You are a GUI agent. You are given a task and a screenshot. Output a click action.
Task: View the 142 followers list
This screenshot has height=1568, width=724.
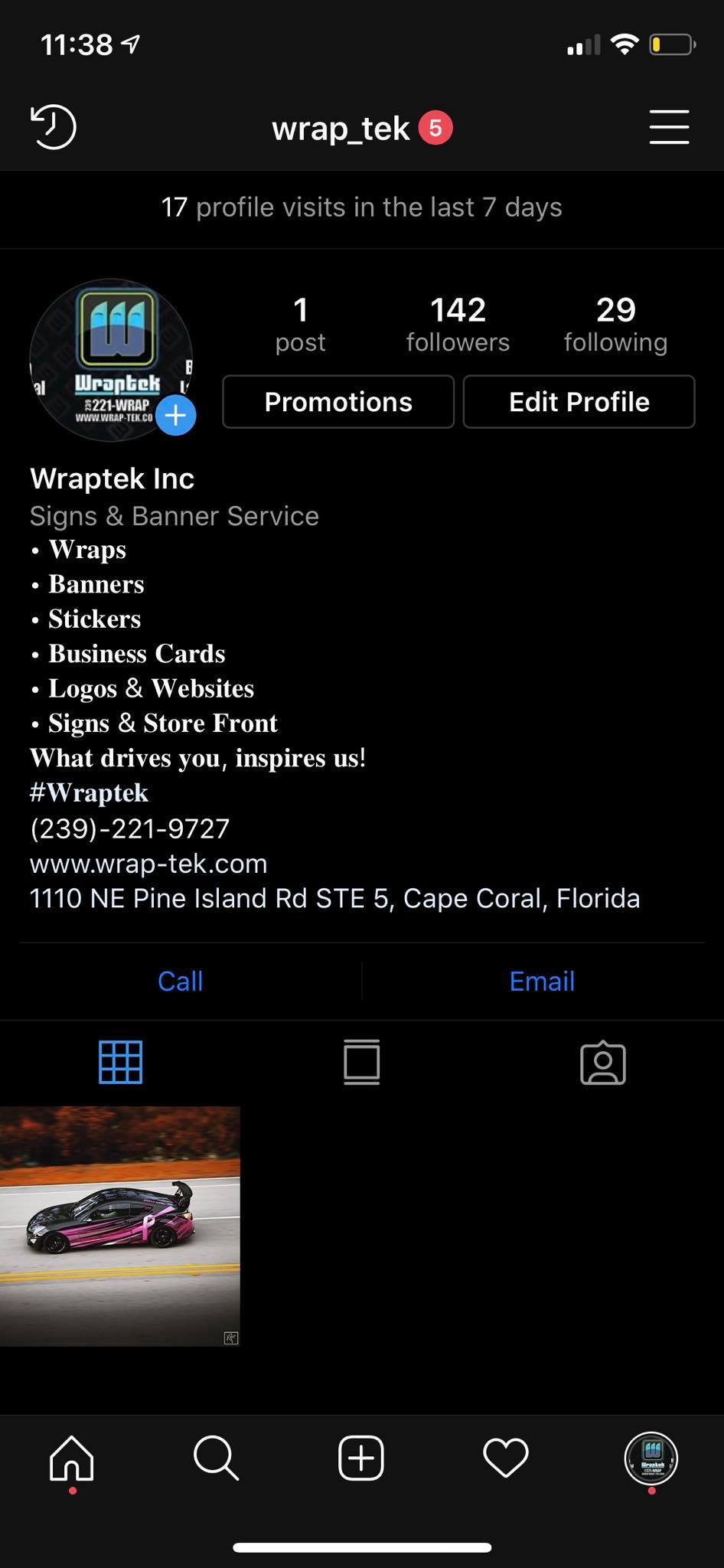[x=458, y=324]
